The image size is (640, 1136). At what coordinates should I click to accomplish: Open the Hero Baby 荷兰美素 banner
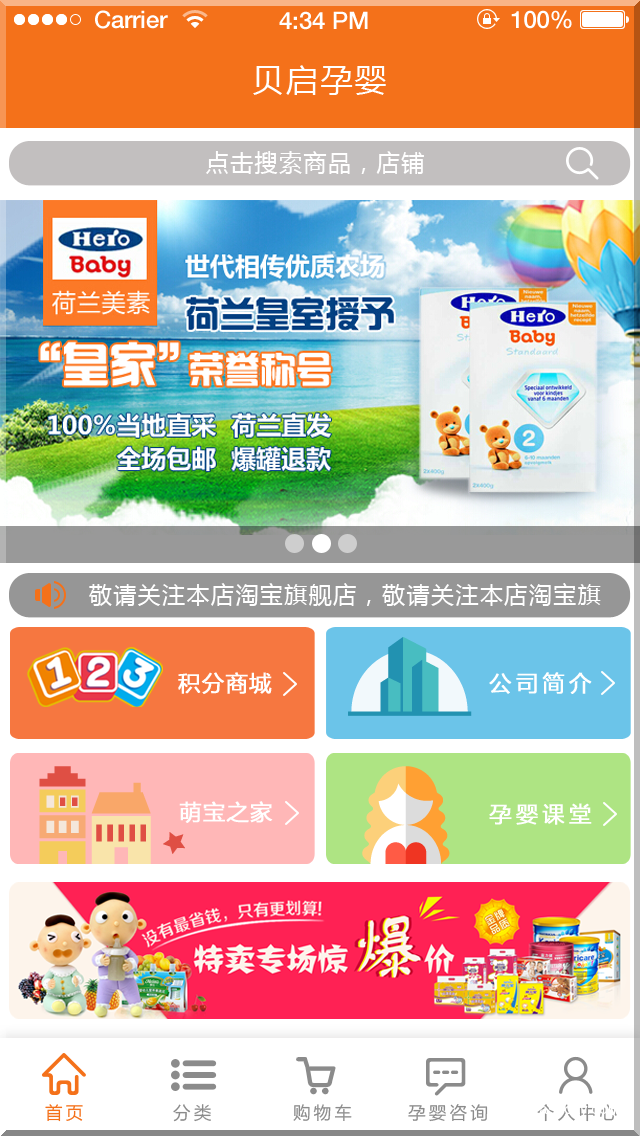(320, 360)
